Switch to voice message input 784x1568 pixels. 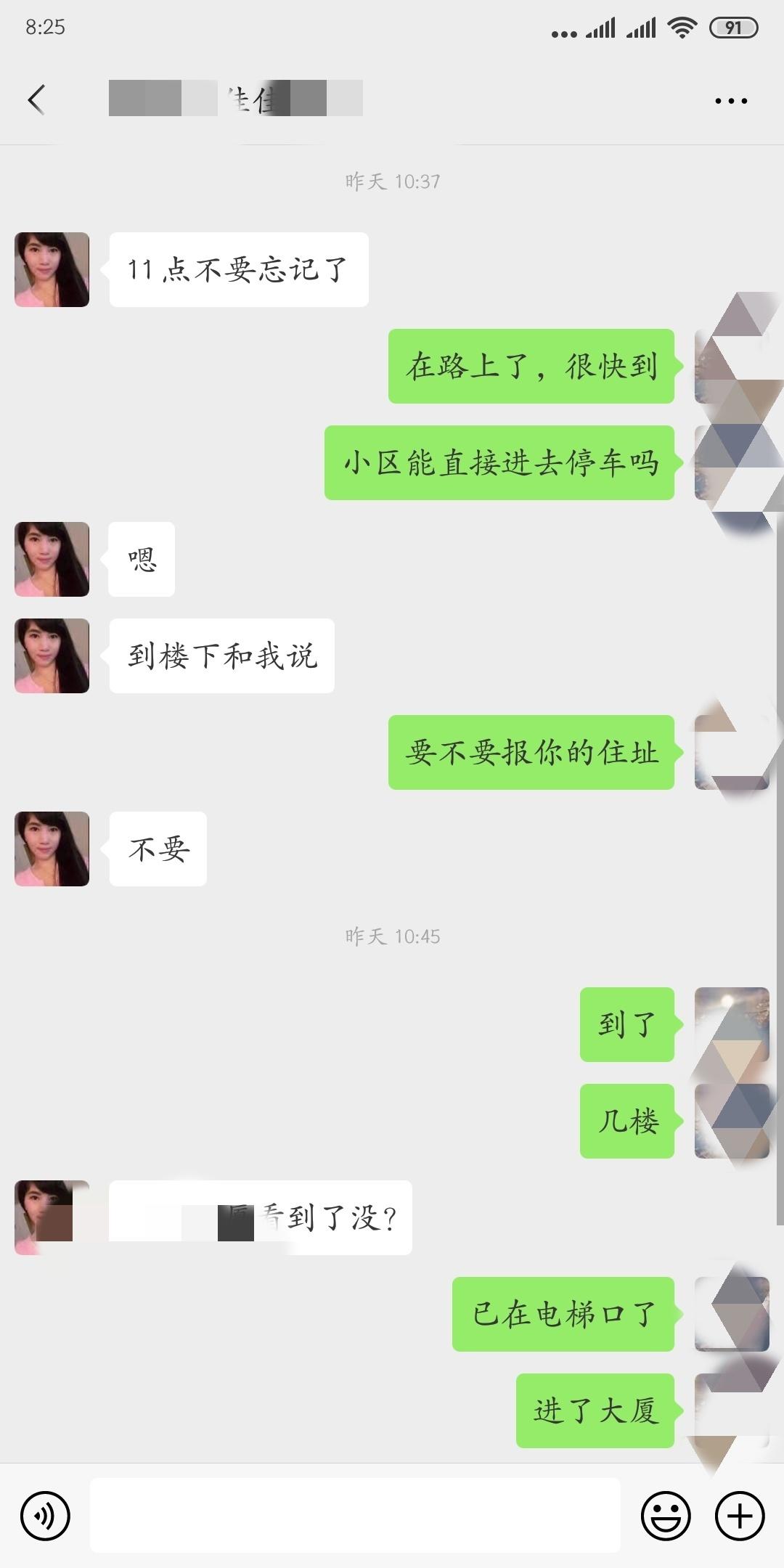45,1516
